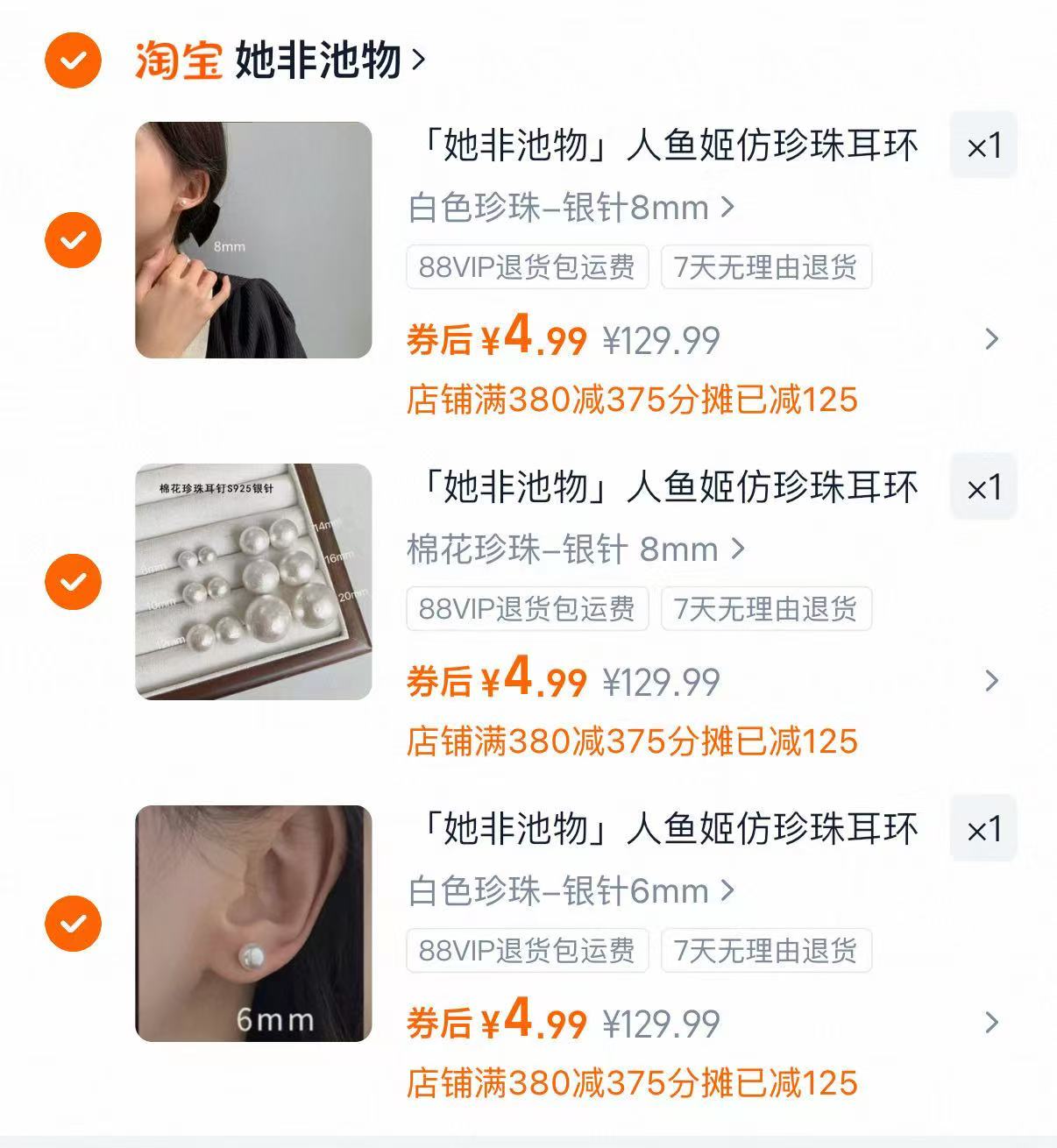Click the right arrow icon on the 6mm item row
Image resolution: width=1057 pixels, height=1148 pixels.
coord(993,1022)
